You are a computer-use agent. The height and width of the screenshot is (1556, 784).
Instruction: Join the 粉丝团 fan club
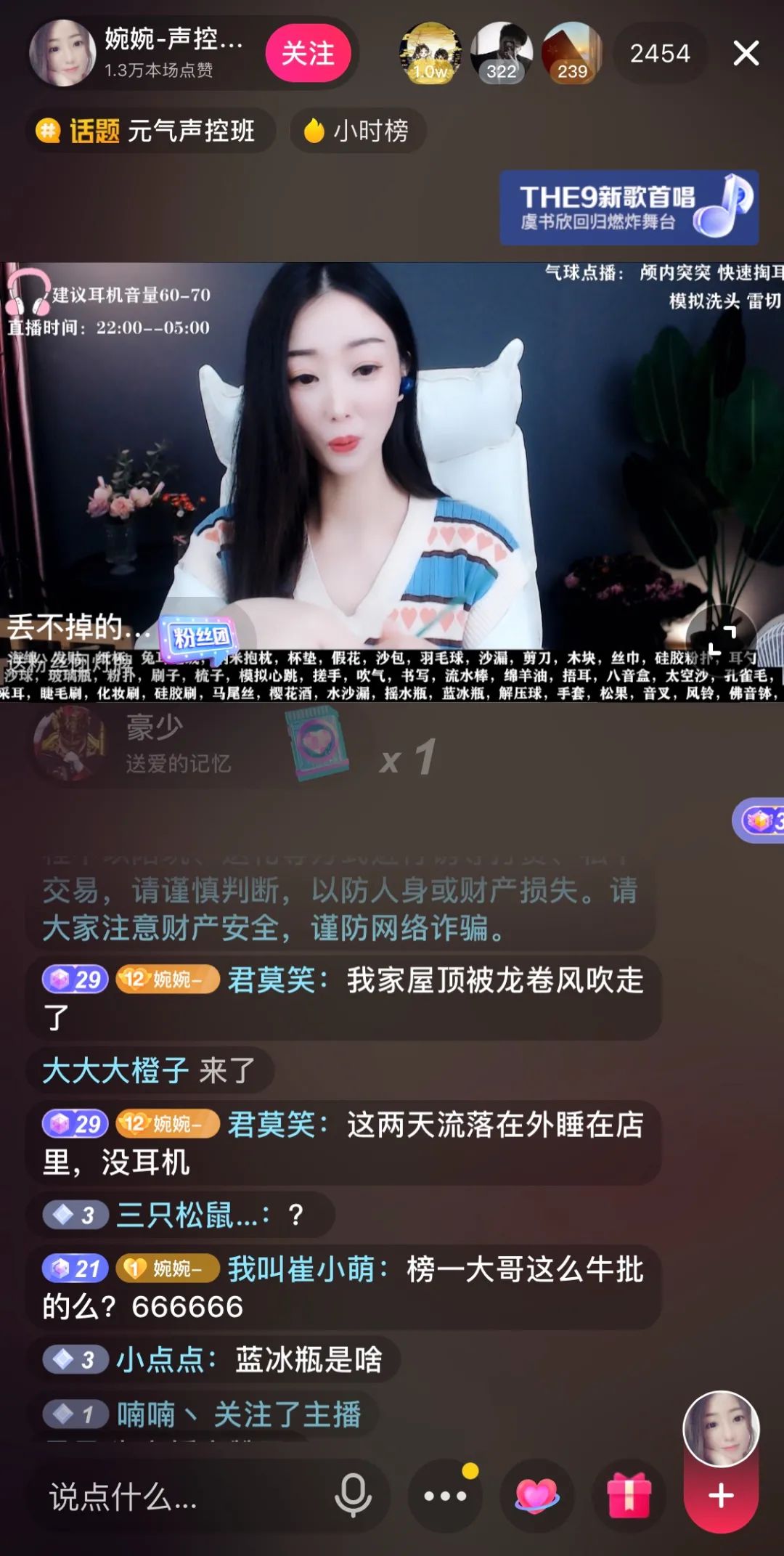[x=201, y=638]
